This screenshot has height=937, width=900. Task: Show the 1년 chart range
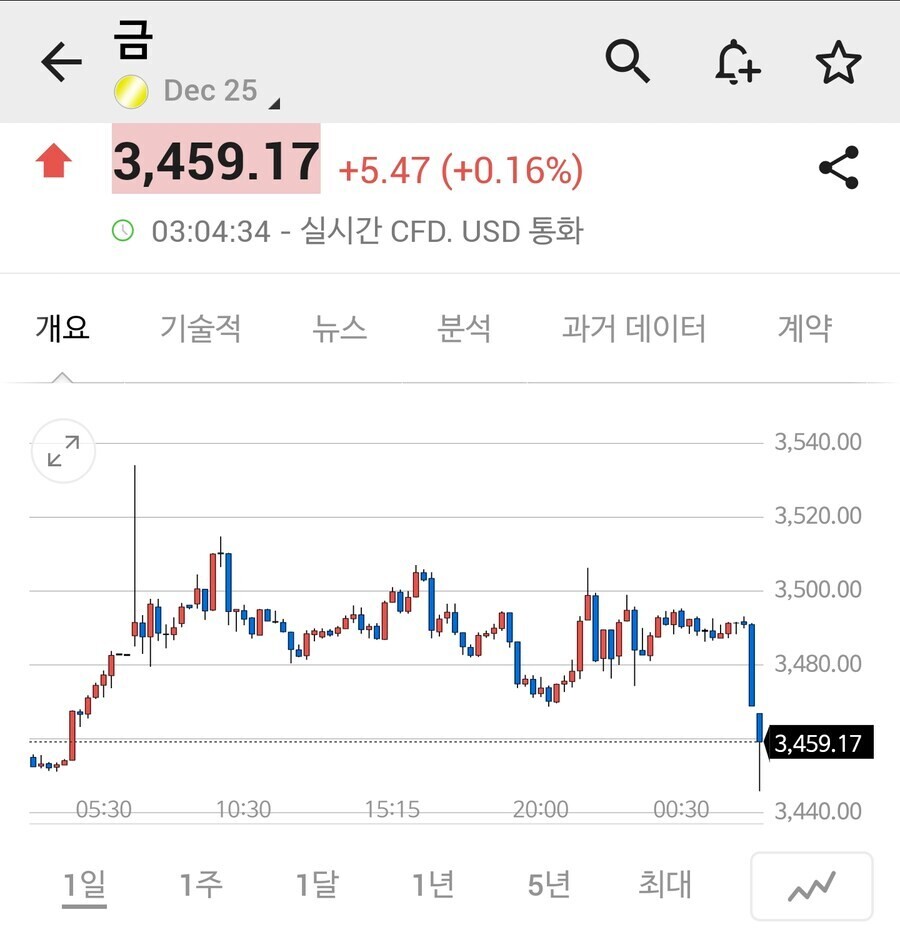pos(433,884)
